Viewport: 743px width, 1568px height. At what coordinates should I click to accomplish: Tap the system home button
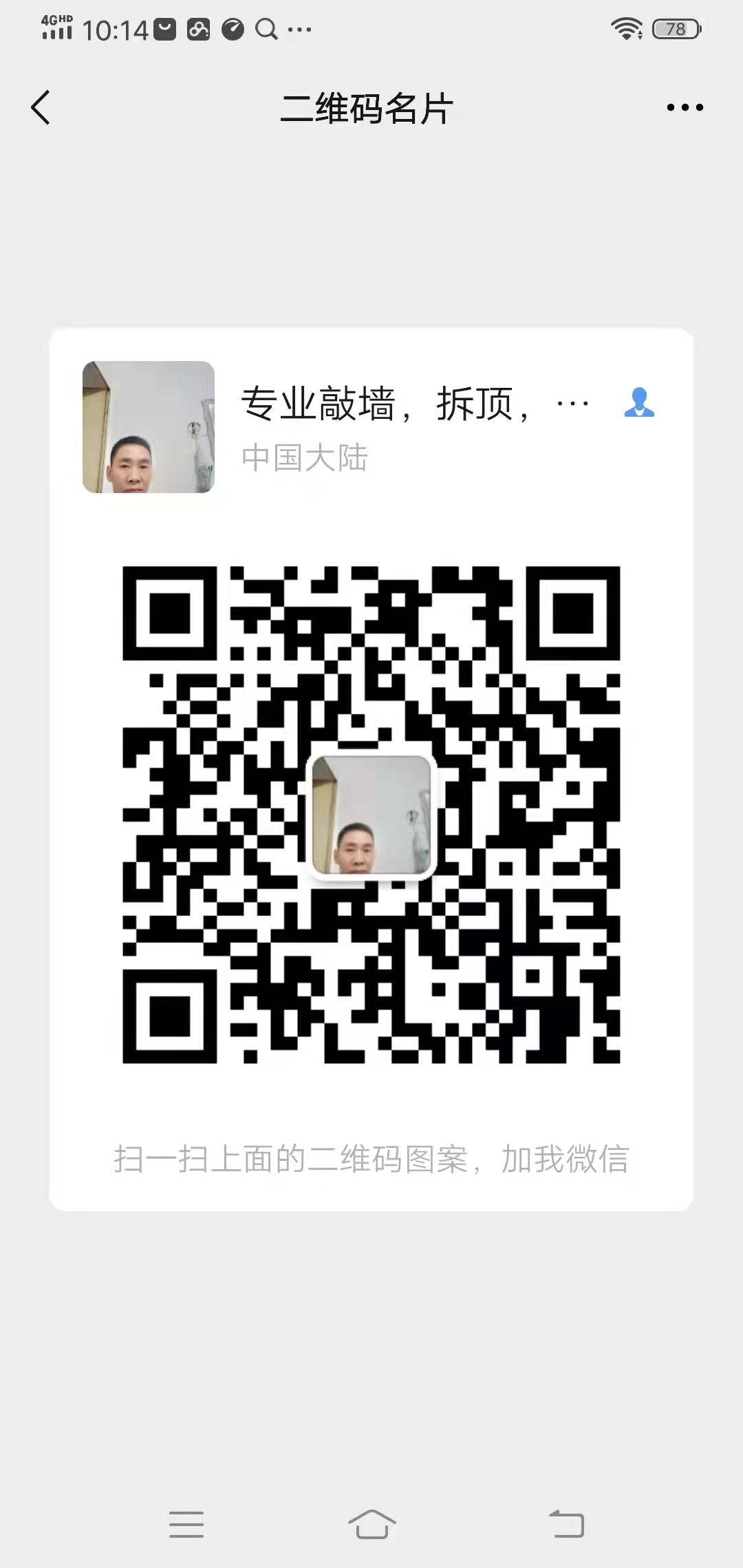(x=371, y=1524)
